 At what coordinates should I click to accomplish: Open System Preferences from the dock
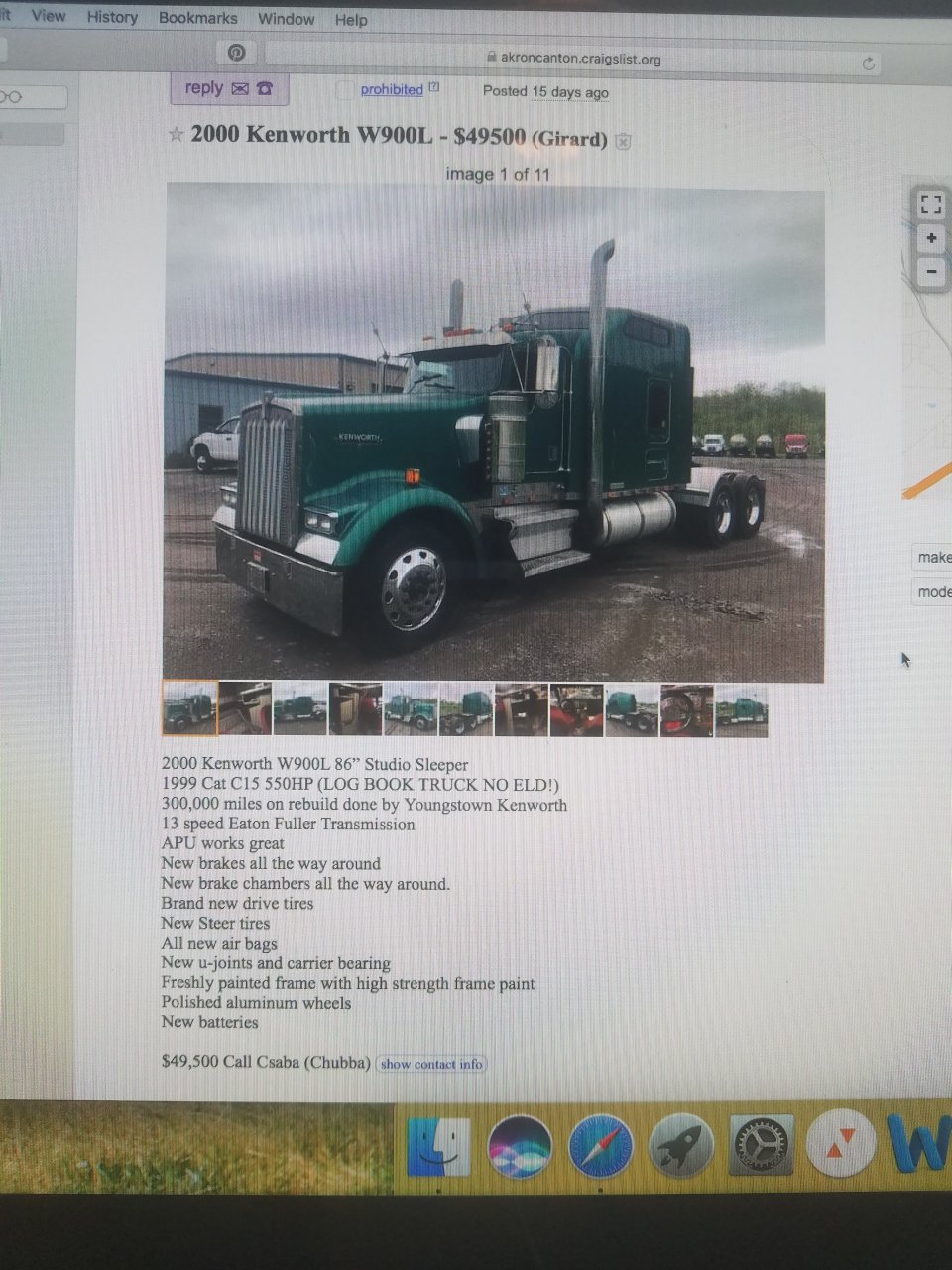(761, 1145)
